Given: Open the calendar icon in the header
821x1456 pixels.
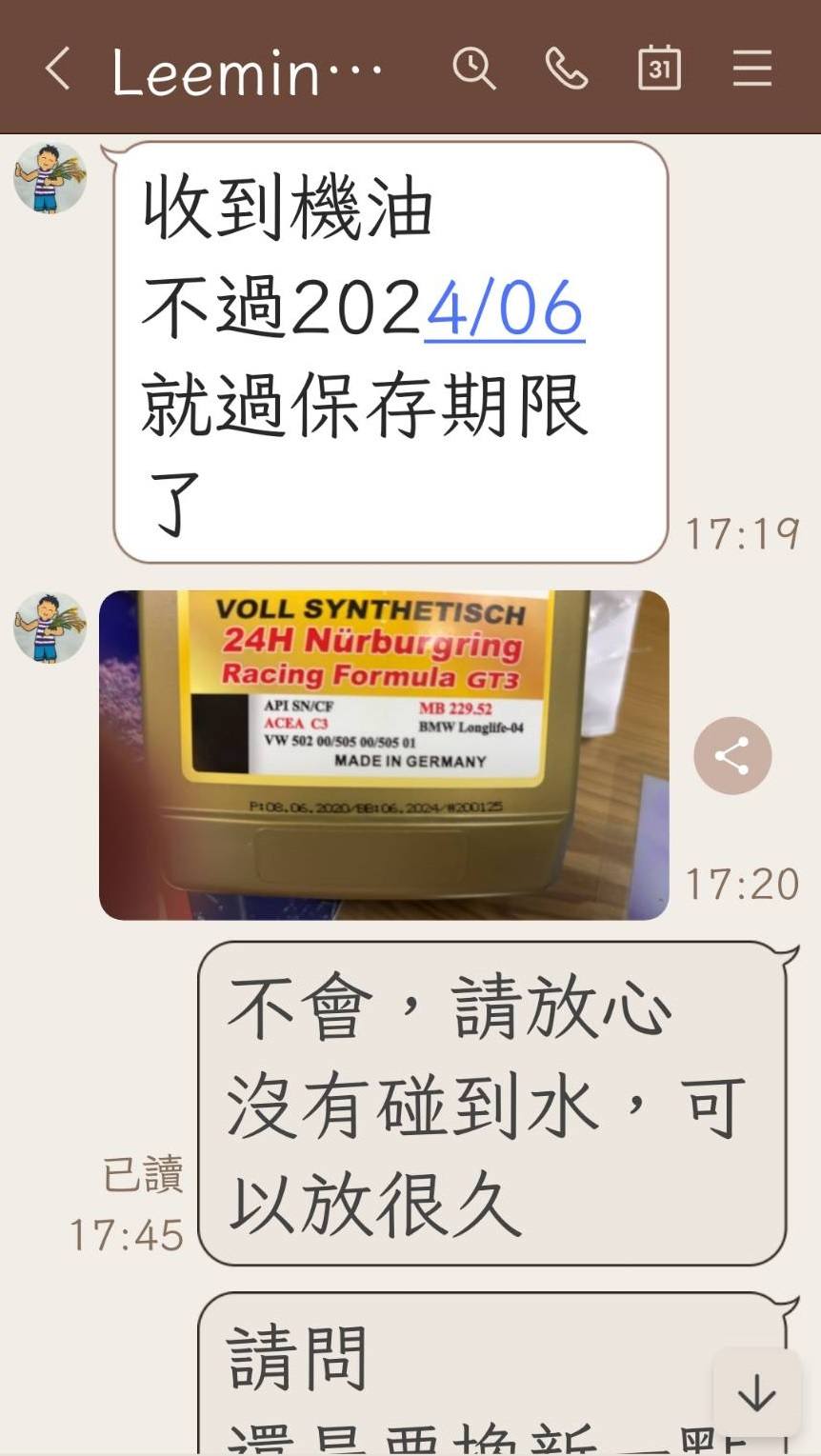Looking at the screenshot, I should pos(659,69).
